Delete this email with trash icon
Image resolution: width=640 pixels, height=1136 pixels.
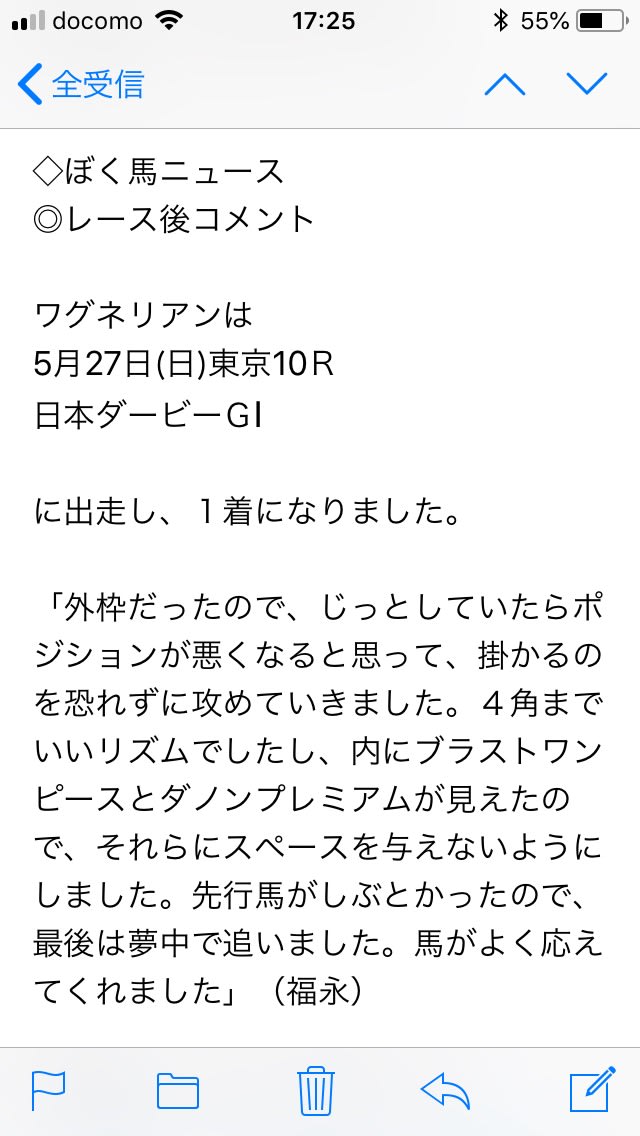(x=316, y=1089)
